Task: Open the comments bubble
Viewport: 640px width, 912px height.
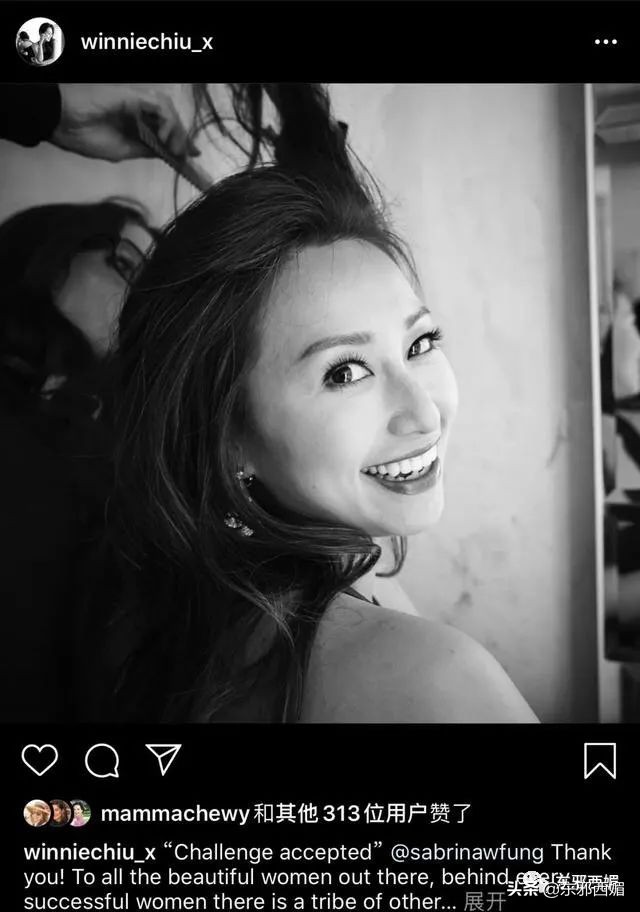Action: 101,760
